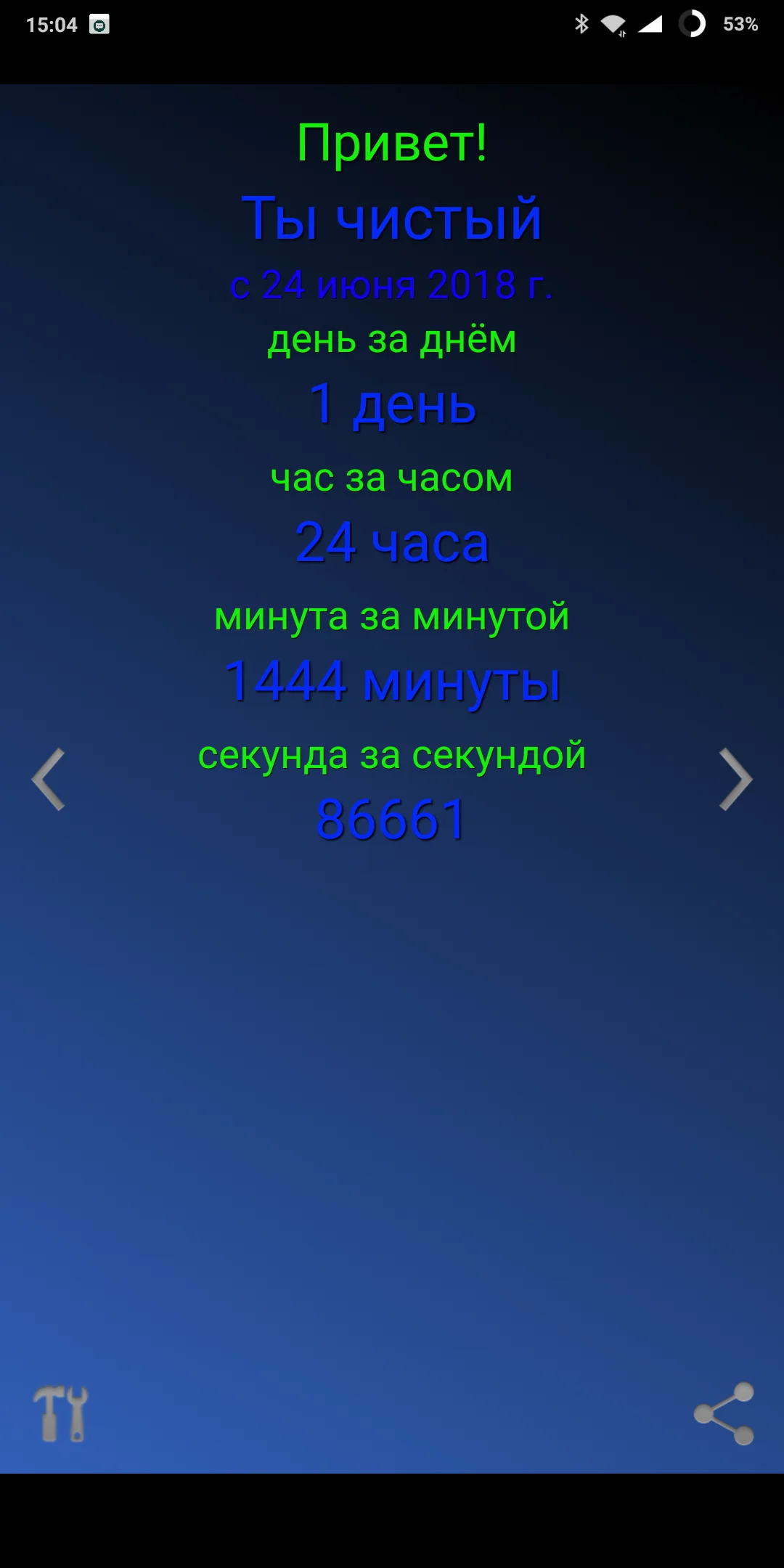This screenshot has width=784, height=1568.
Task: Select the '86661' seconds counter
Action: (392, 820)
